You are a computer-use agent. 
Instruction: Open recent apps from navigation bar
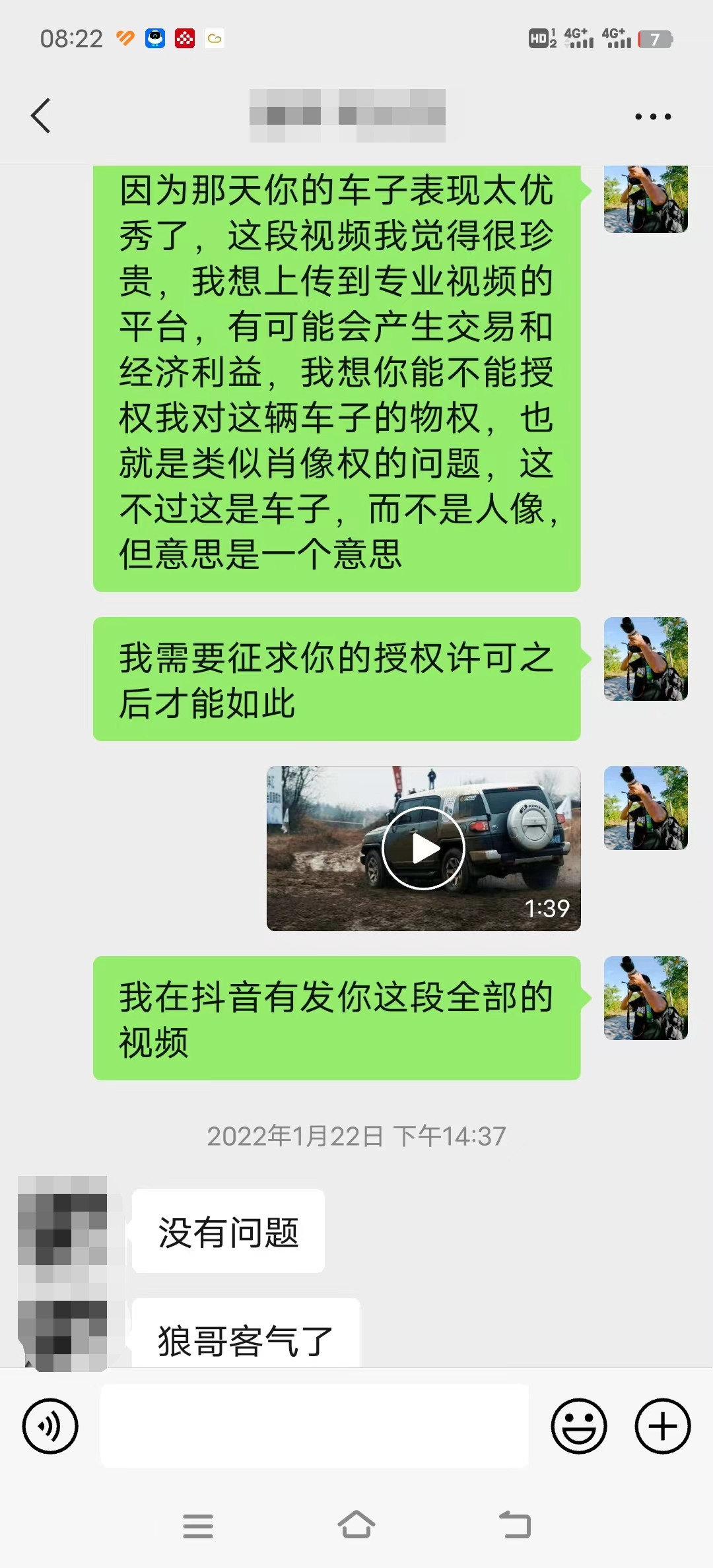pyautogui.click(x=198, y=1526)
